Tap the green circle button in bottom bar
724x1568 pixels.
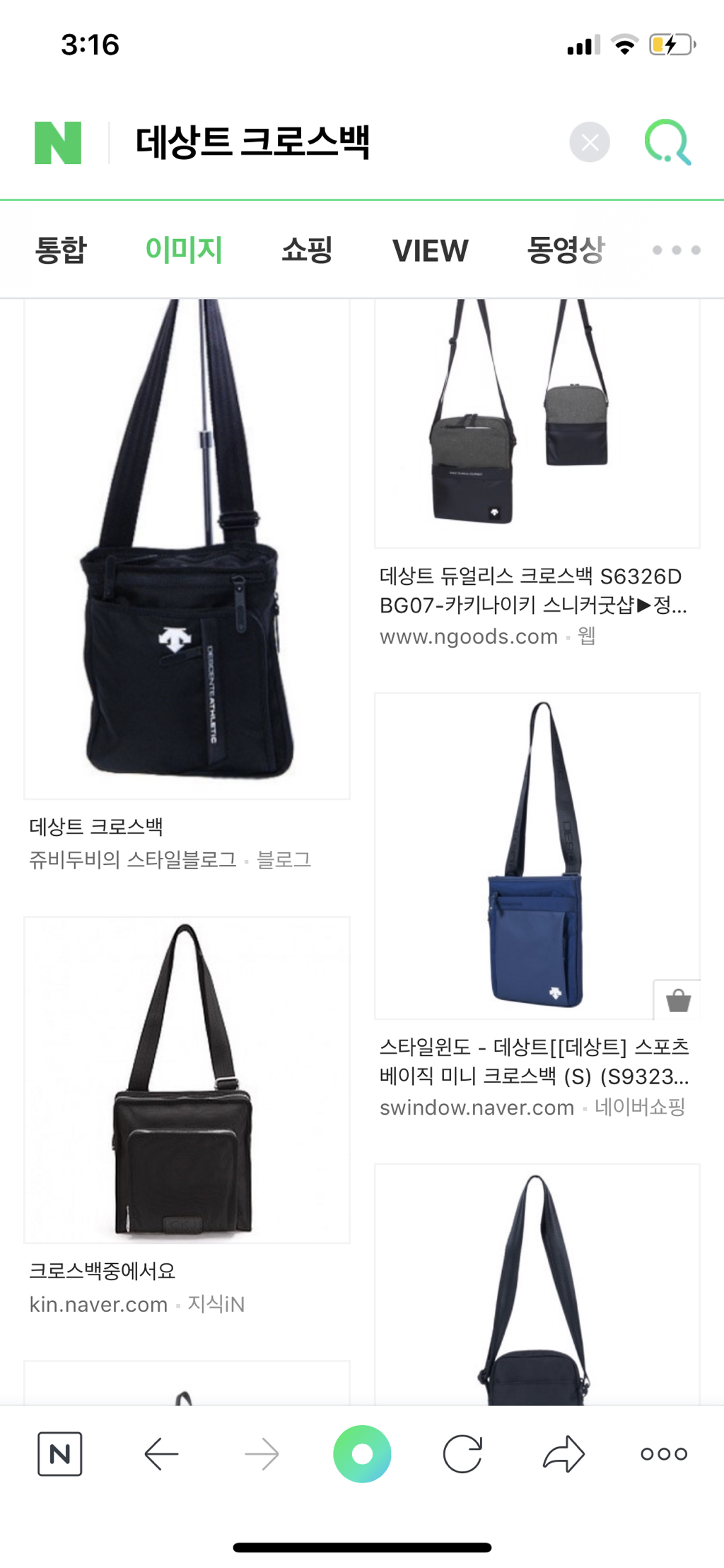[362, 1454]
